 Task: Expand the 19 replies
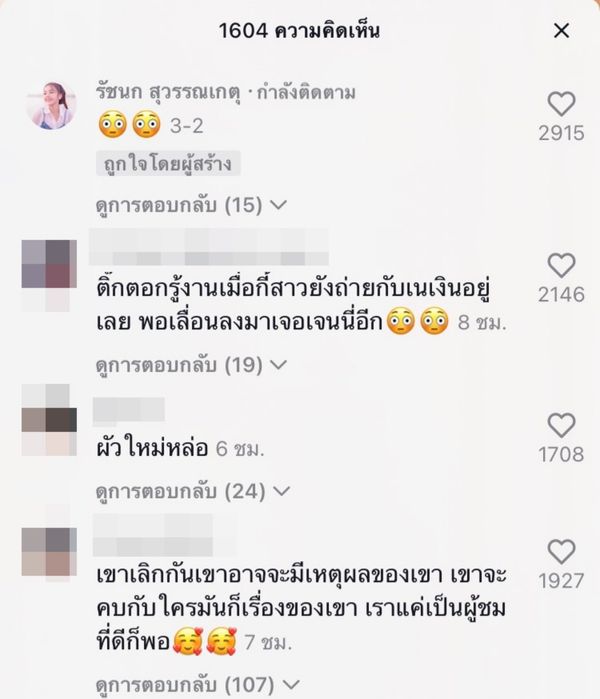coord(192,365)
